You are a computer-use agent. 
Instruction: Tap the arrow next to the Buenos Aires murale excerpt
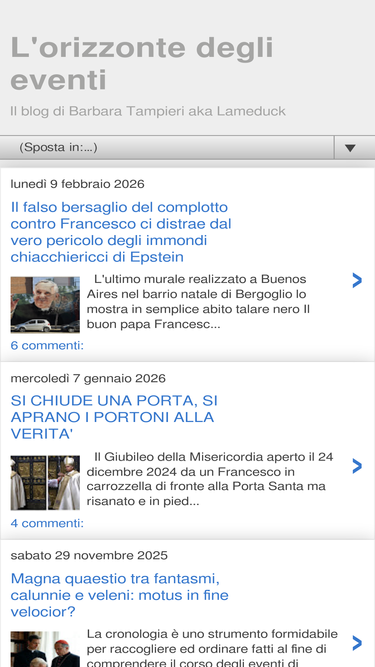click(357, 280)
